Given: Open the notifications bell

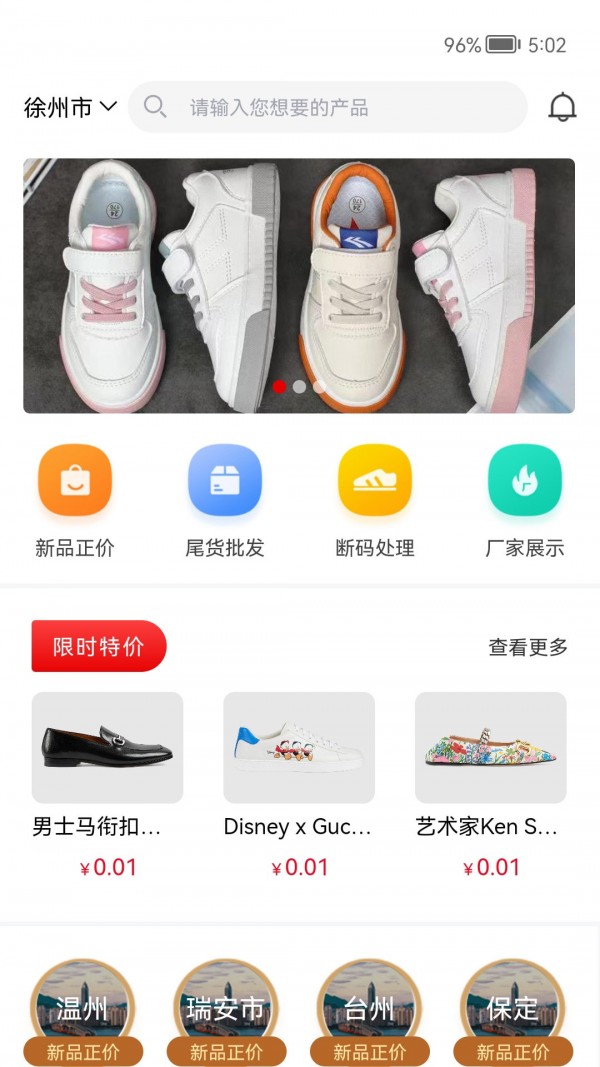Looking at the screenshot, I should coord(563,107).
